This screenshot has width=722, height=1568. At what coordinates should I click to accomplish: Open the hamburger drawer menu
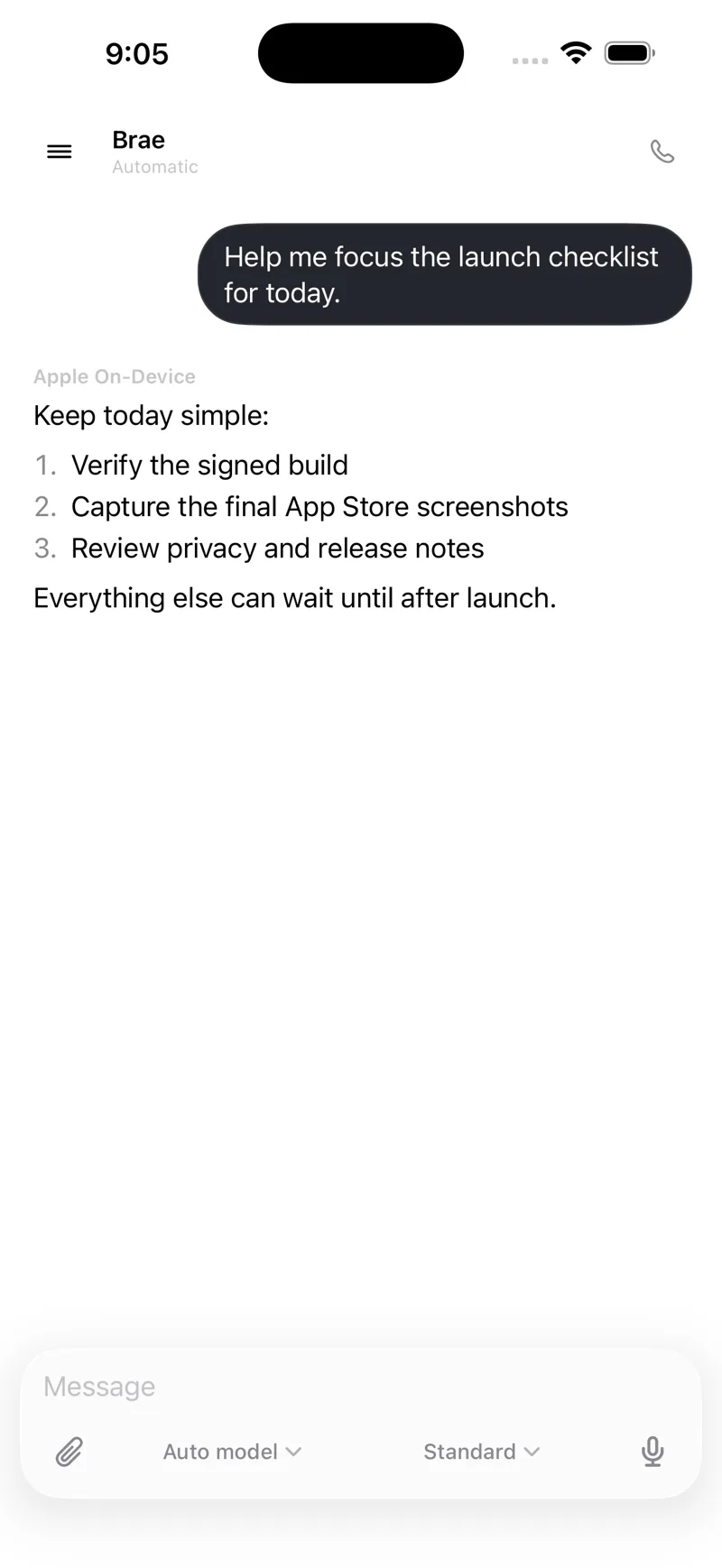pyautogui.click(x=60, y=152)
